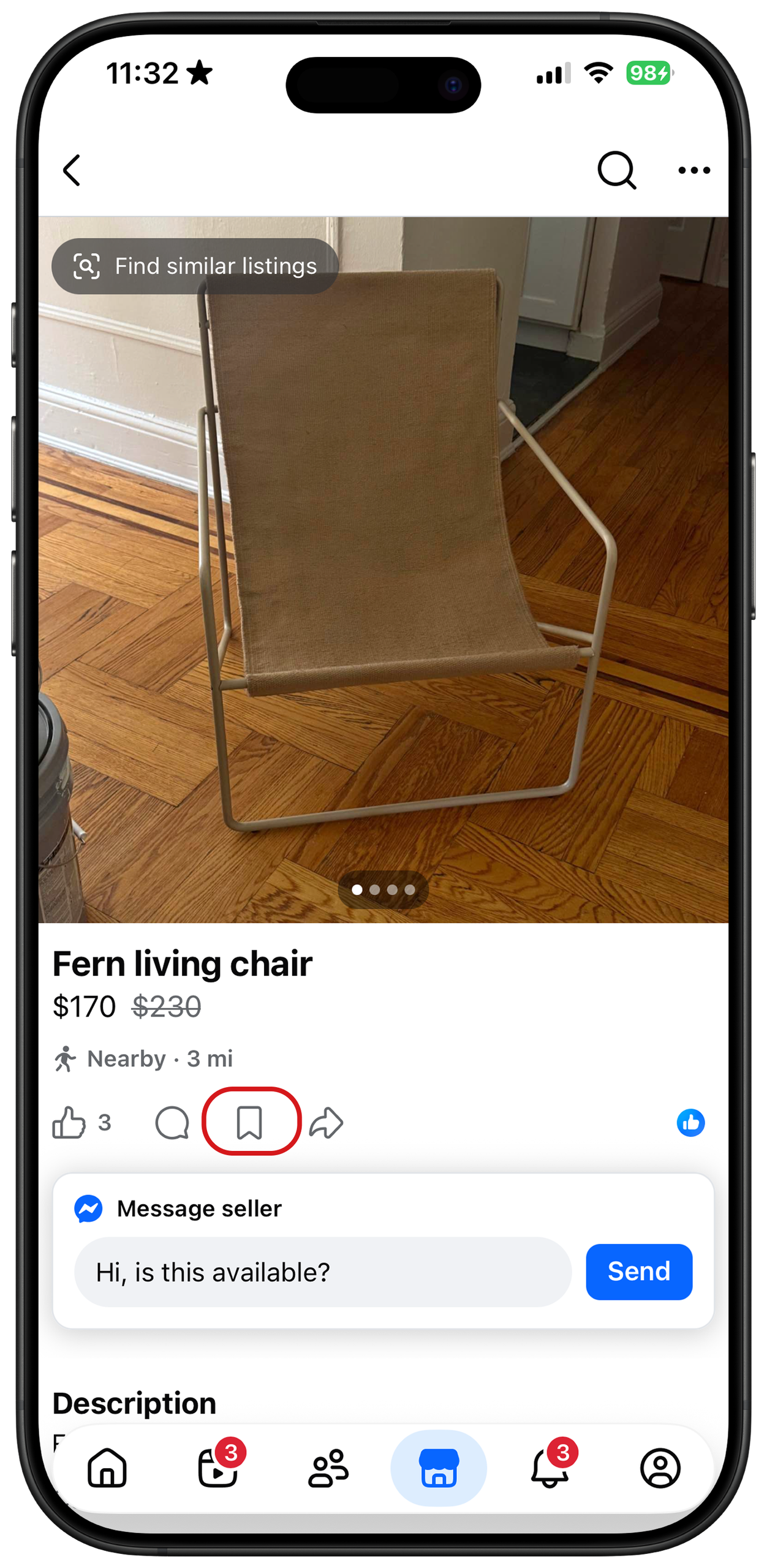Viewport: 767px width, 1568px height.
Task: Like the Fern living chair listing
Action: [69, 1122]
